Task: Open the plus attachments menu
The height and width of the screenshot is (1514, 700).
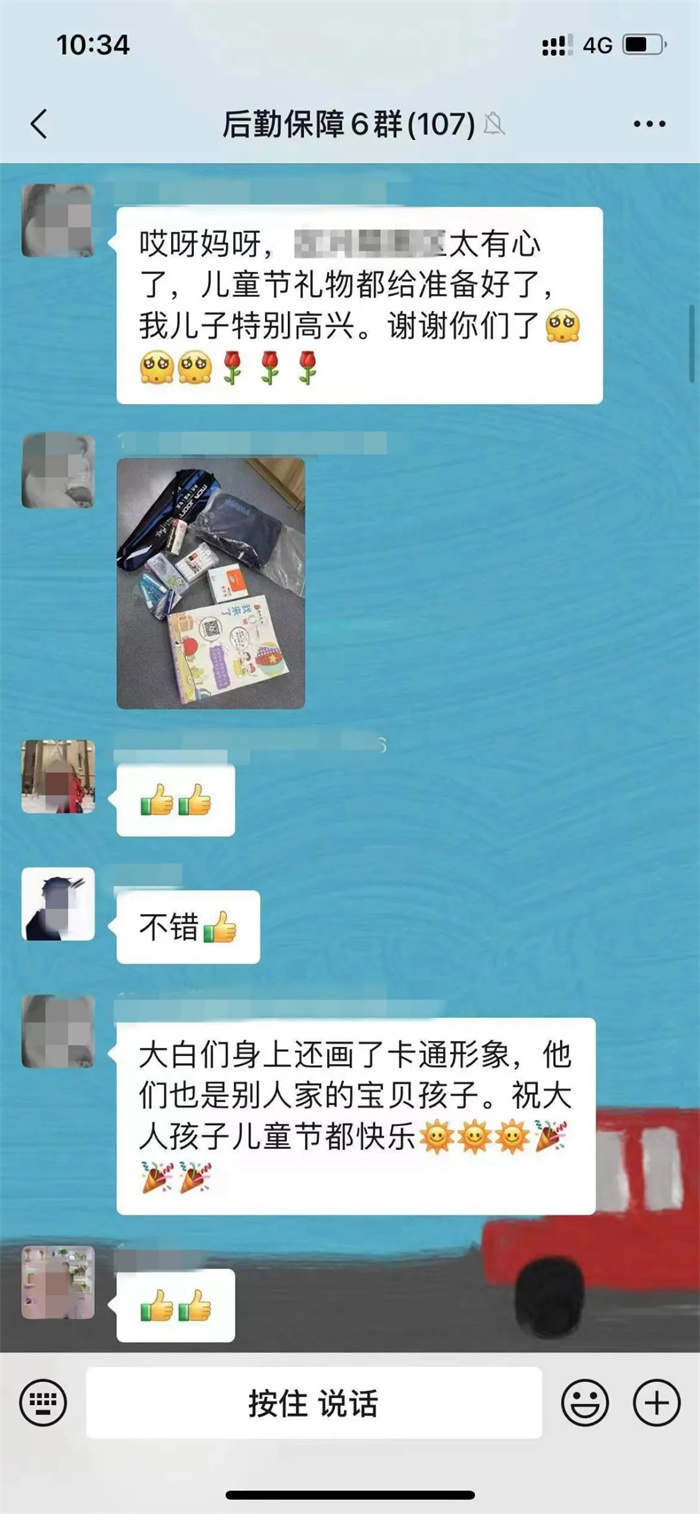Action: [657, 1403]
